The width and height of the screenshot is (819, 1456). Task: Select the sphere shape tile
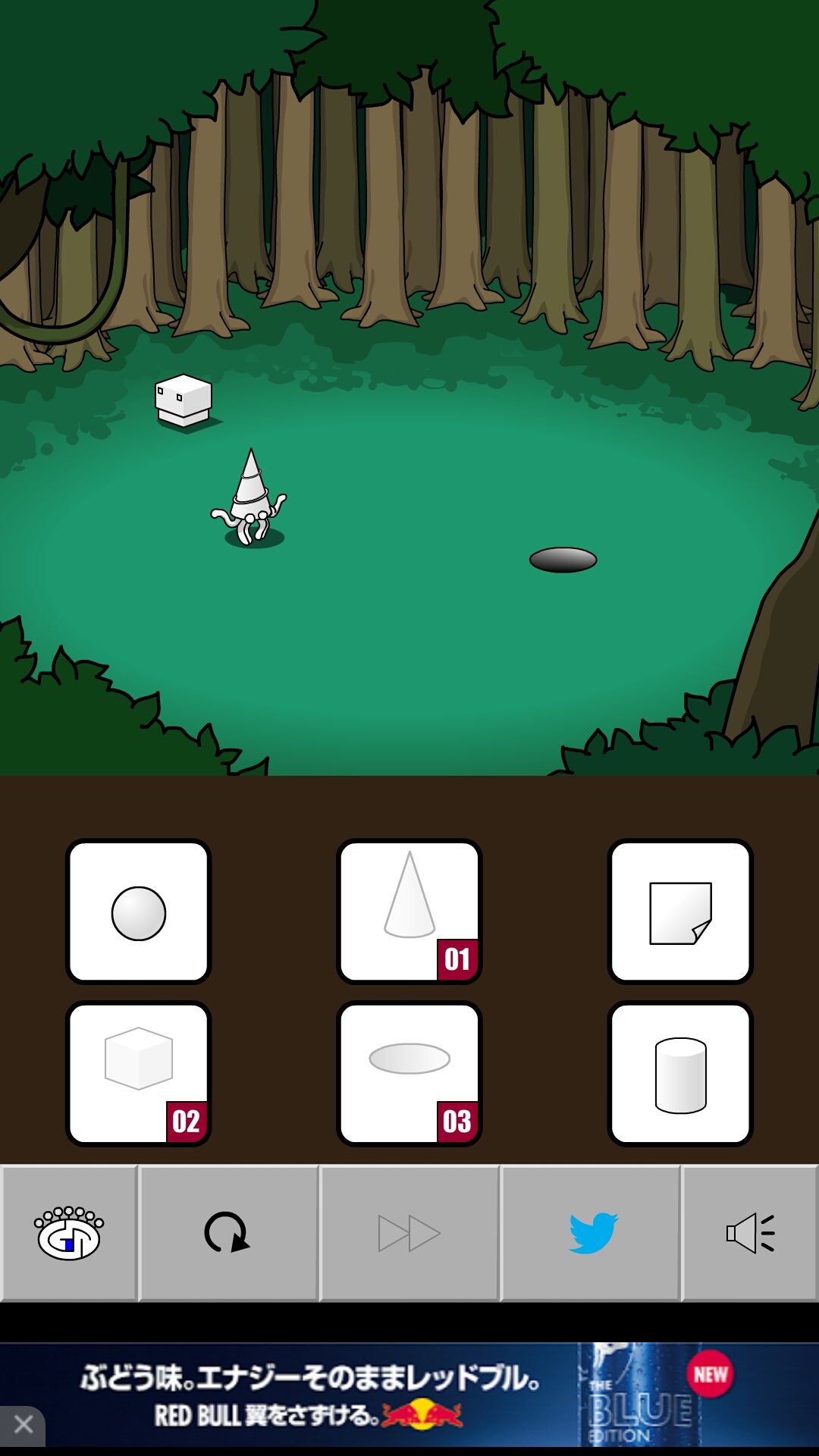tap(138, 912)
